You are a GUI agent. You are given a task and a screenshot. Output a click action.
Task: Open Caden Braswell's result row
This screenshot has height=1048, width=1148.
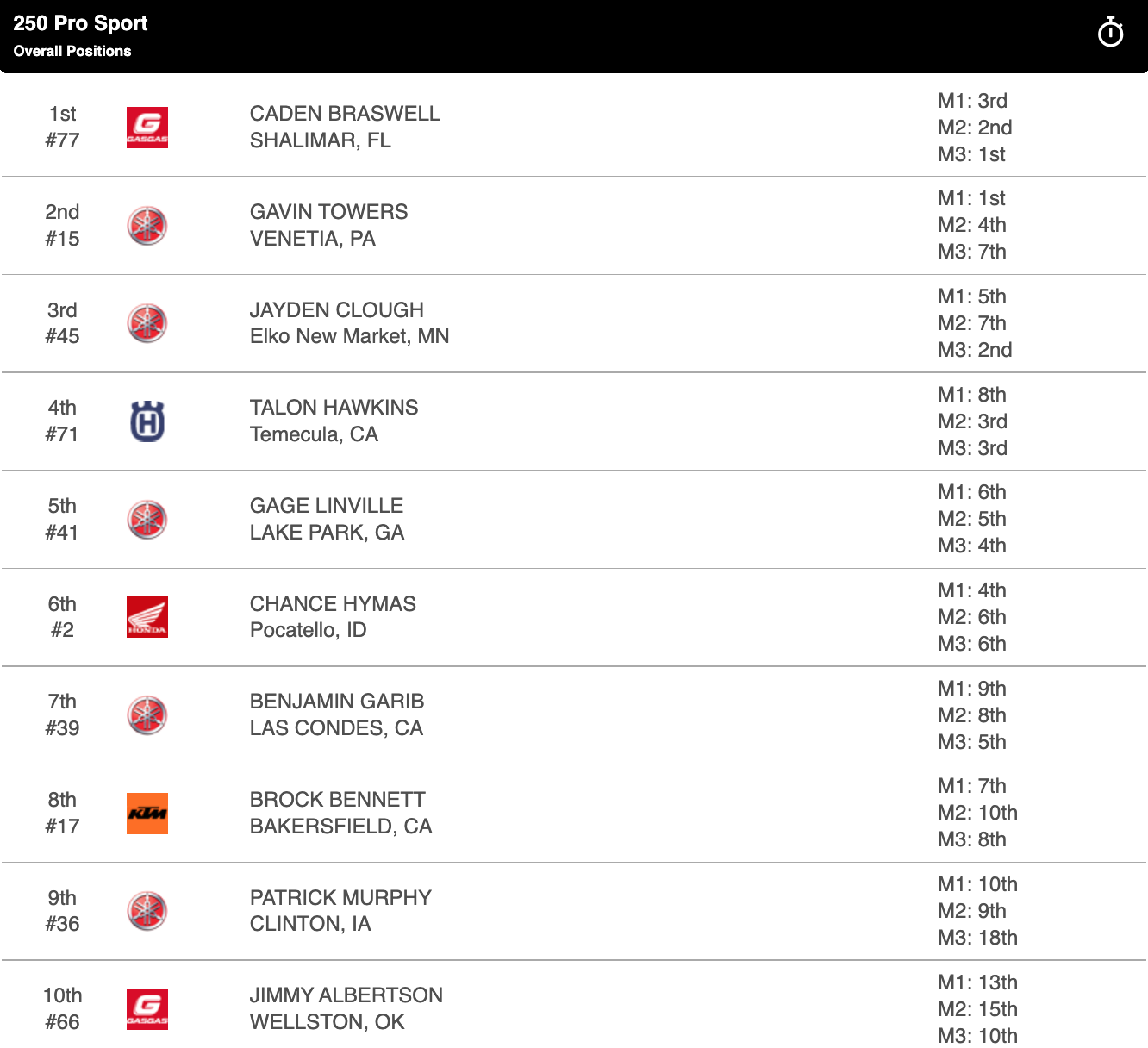tap(345, 127)
